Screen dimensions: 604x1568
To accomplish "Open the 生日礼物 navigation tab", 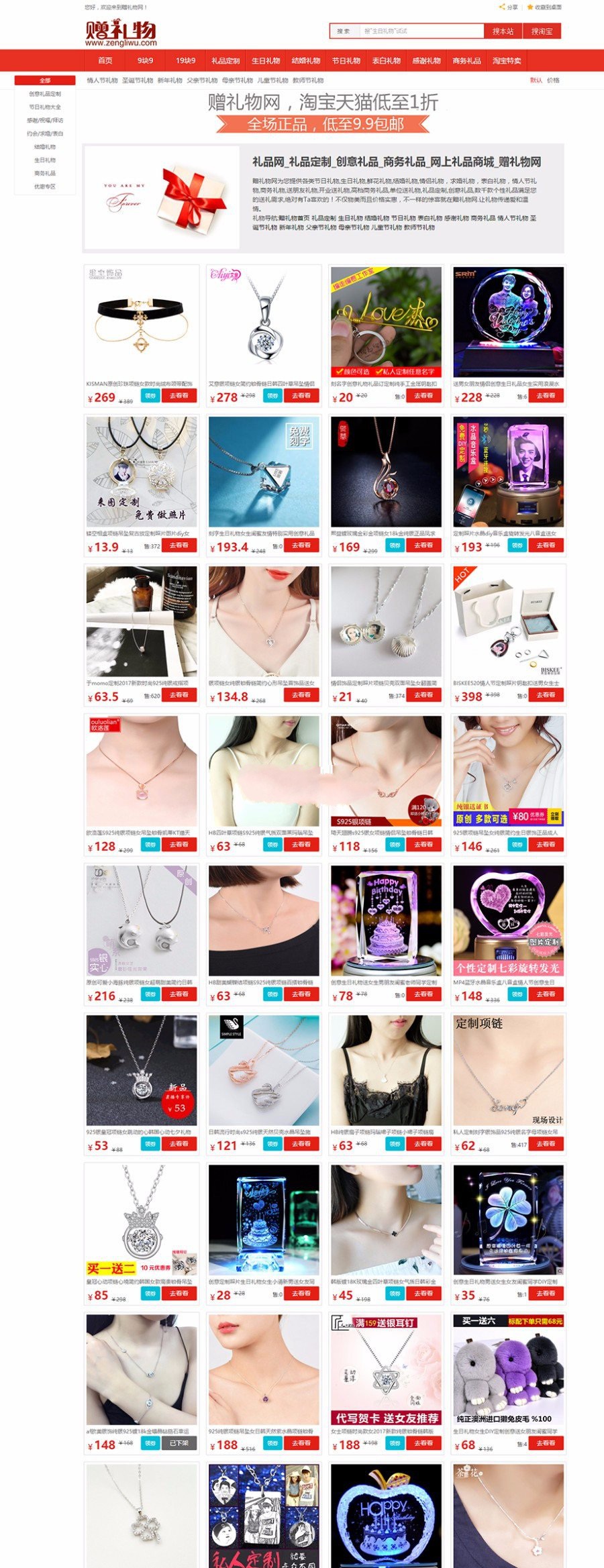I will tap(266, 60).
